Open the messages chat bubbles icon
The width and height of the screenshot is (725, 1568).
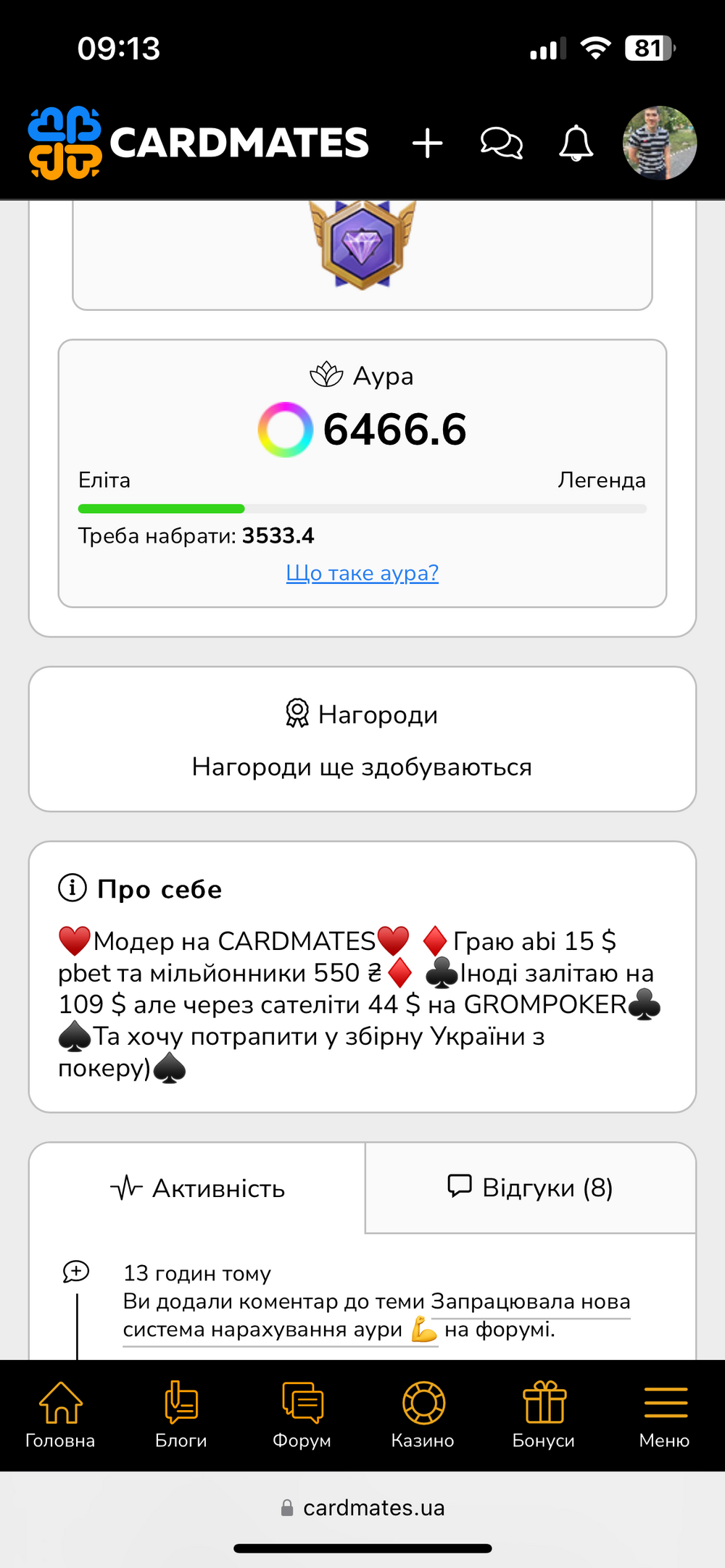pos(502,143)
